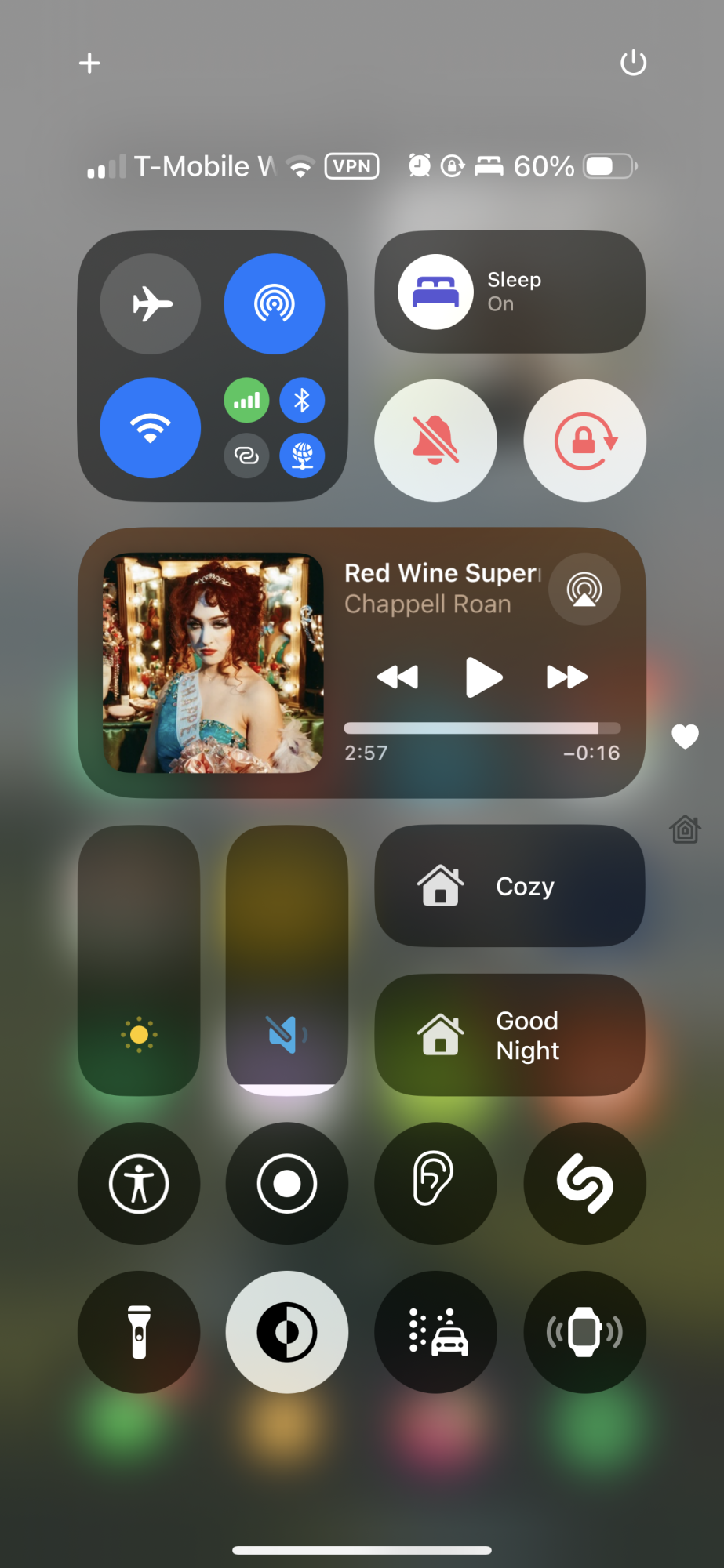Play Red Wine Supernova
The height and width of the screenshot is (1568, 724).
483,677
